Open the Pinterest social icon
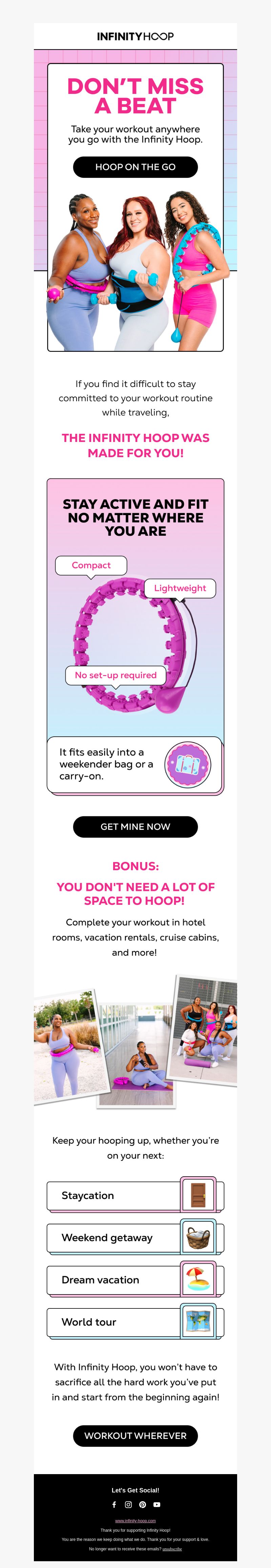 (143, 1504)
